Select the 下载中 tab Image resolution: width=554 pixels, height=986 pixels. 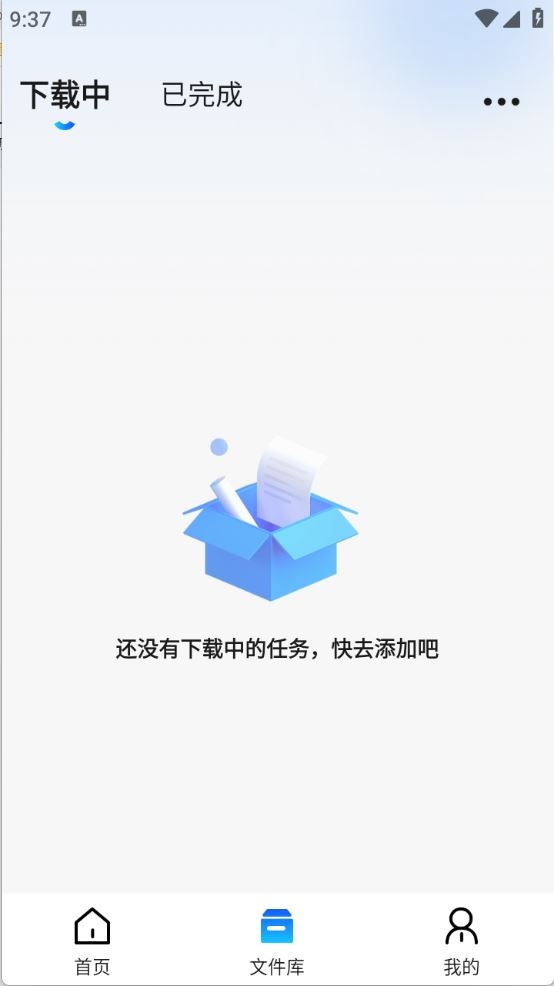(x=65, y=96)
